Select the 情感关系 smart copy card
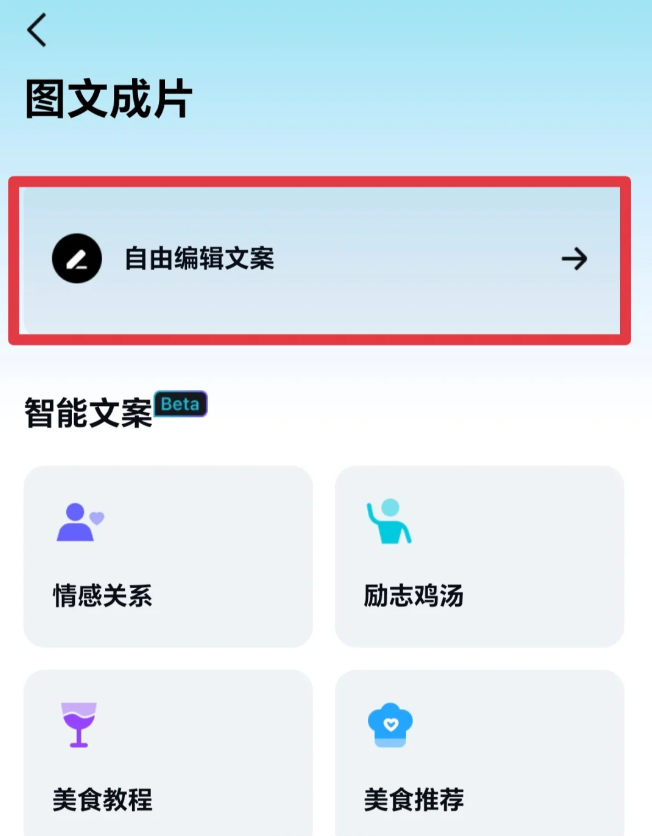Screen dimensions: 652x836 pyautogui.click(x=168, y=556)
